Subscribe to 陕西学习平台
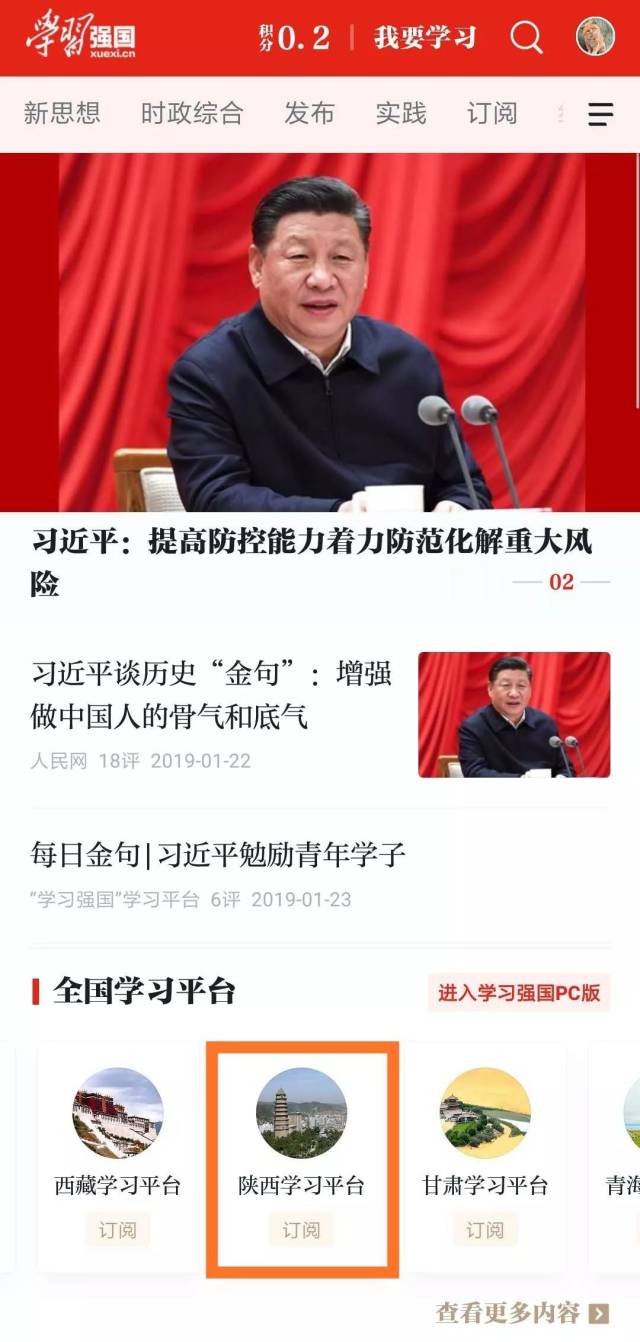Screen dimensions: 640x1342 (x=301, y=1230)
